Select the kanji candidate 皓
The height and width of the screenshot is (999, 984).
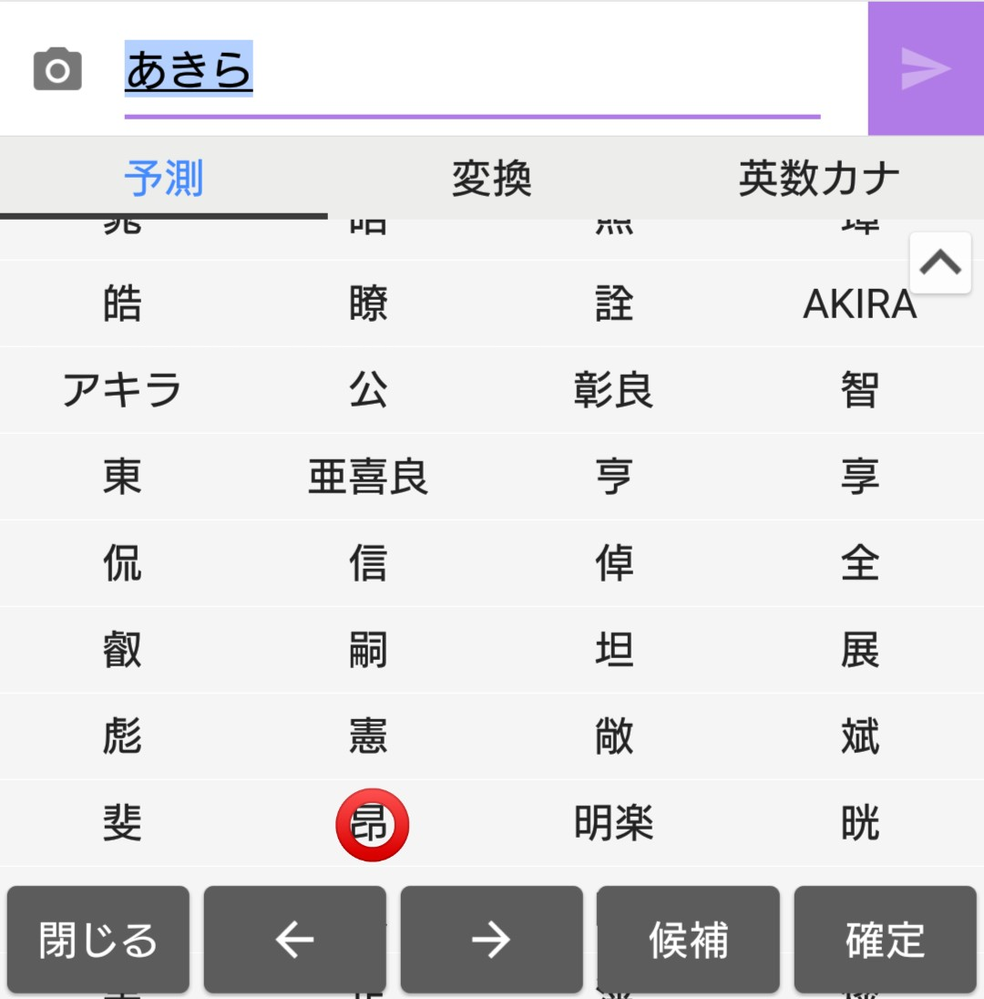(x=120, y=304)
